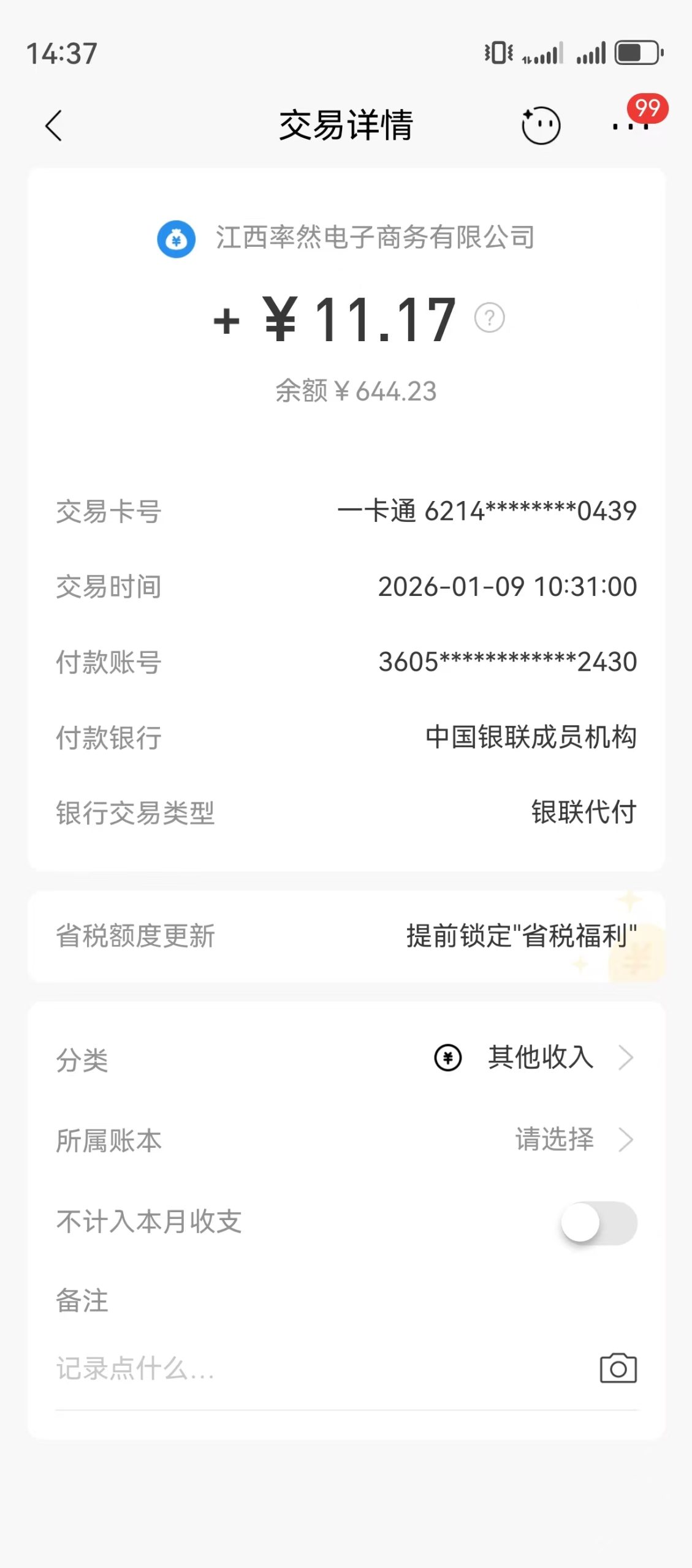Viewport: 692px width, 1568px height.
Task: Click the battery indicator in the status bar
Action: (x=634, y=54)
